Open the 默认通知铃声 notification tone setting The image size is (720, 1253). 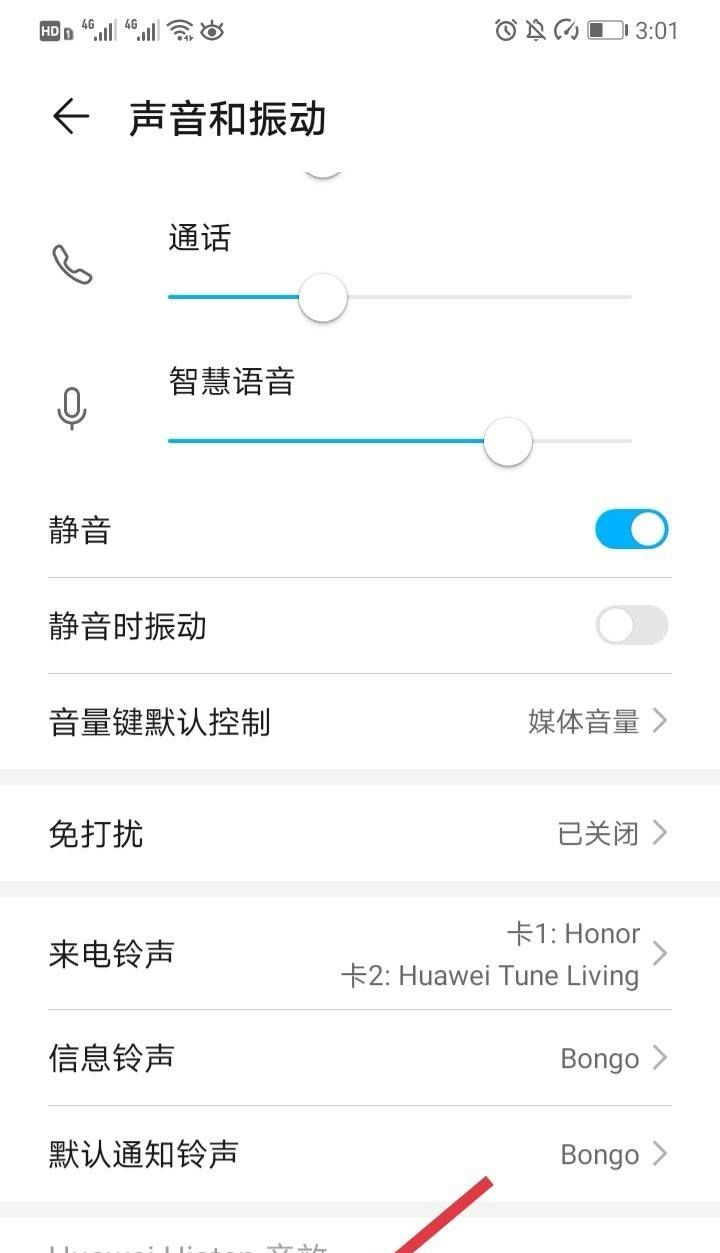pyautogui.click(x=660, y=1153)
